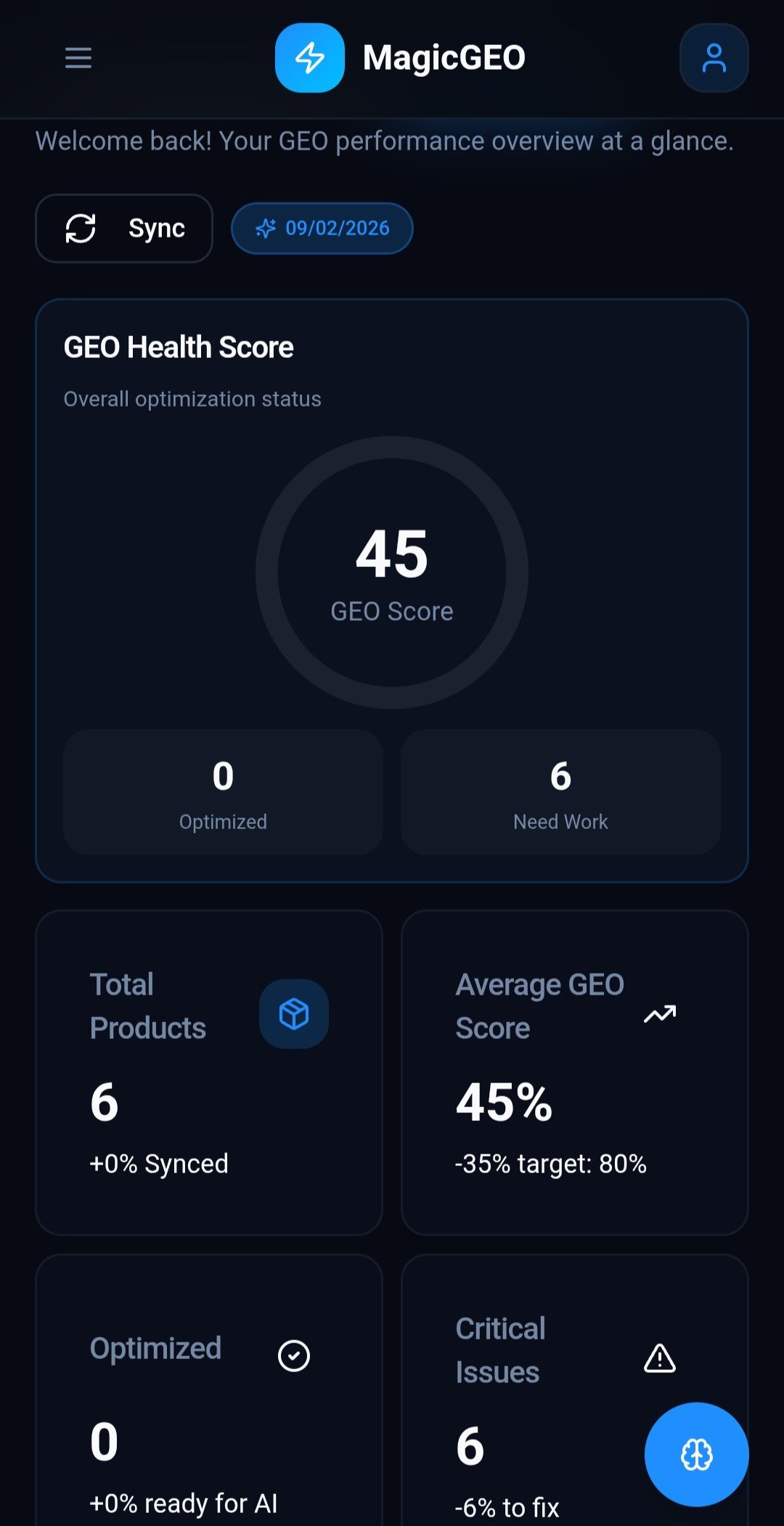Tap the Sync button
The width and height of the screenshot is (784, 1526).
[124, 229]
